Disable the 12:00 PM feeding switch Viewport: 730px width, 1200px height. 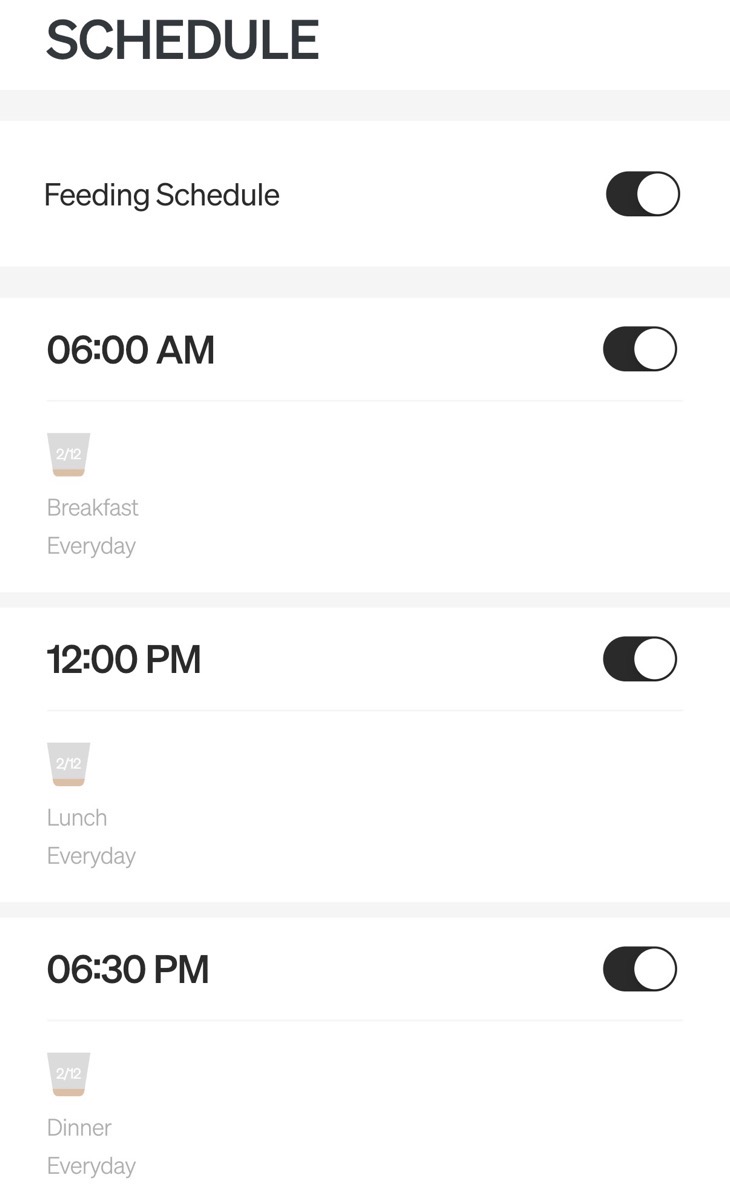640,659
